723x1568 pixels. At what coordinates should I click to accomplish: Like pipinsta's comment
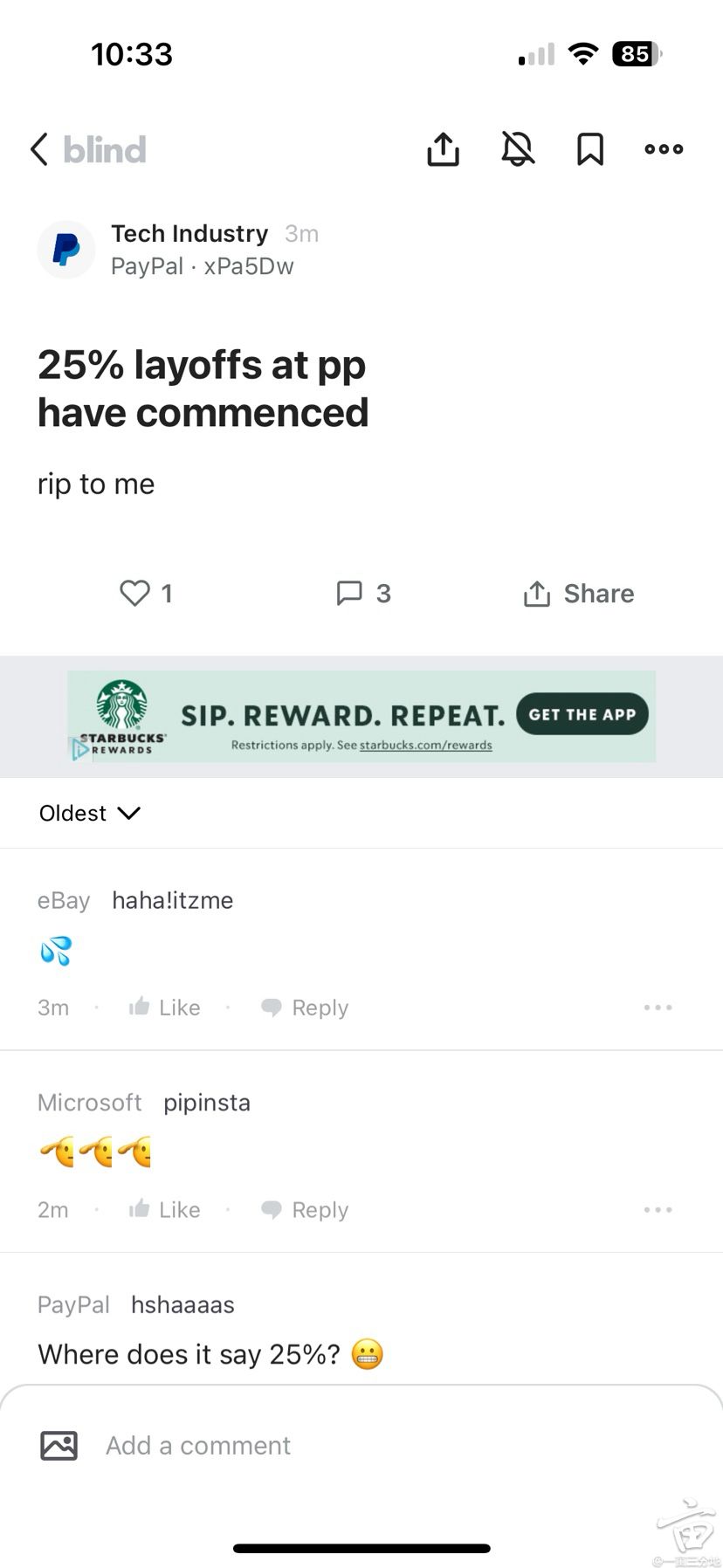164,1210
